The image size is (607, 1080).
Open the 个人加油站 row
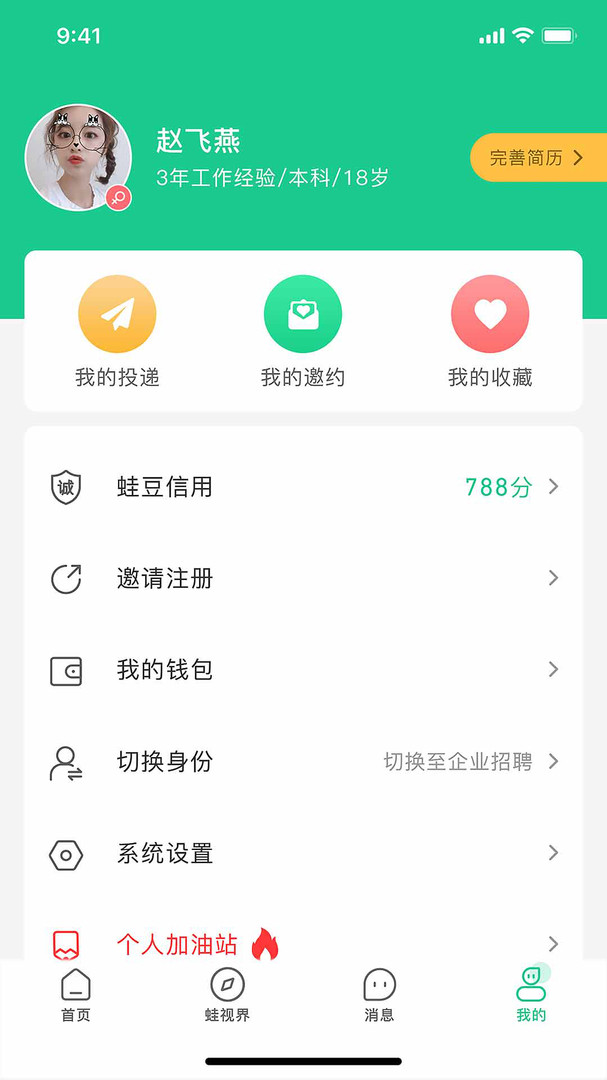[303, 942]
